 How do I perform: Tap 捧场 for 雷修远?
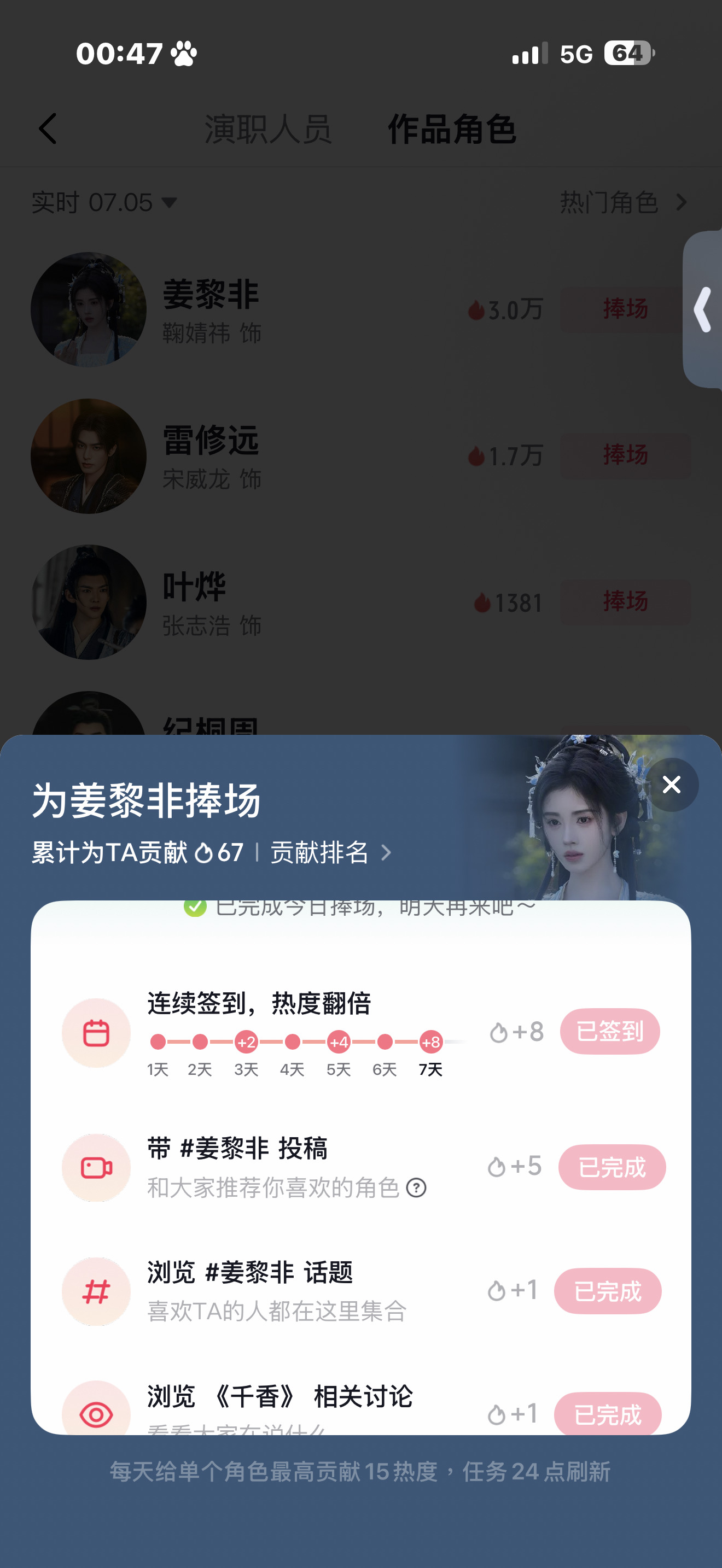(x=625, y=455)
